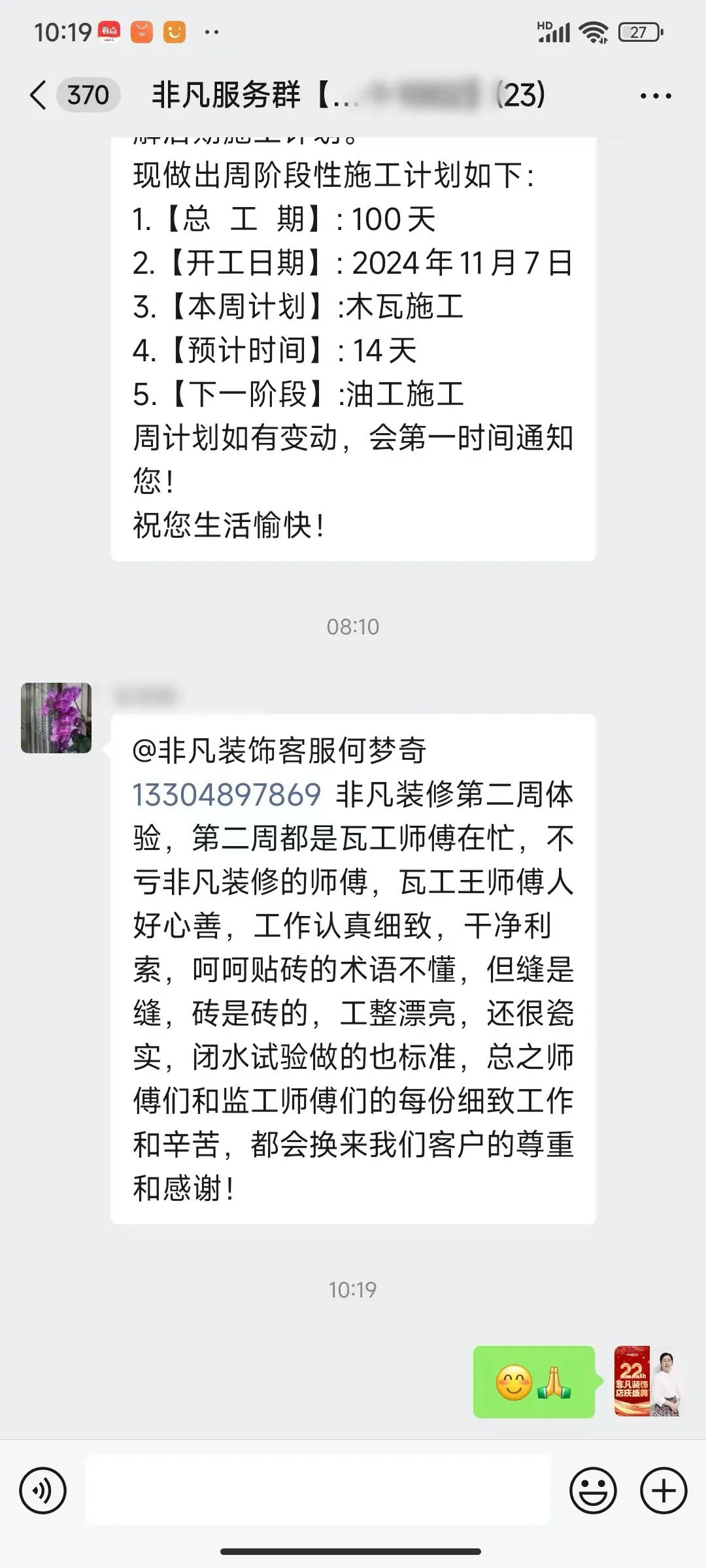Go back to the chat list
The image size is (706, 1568).
[39, 95]
